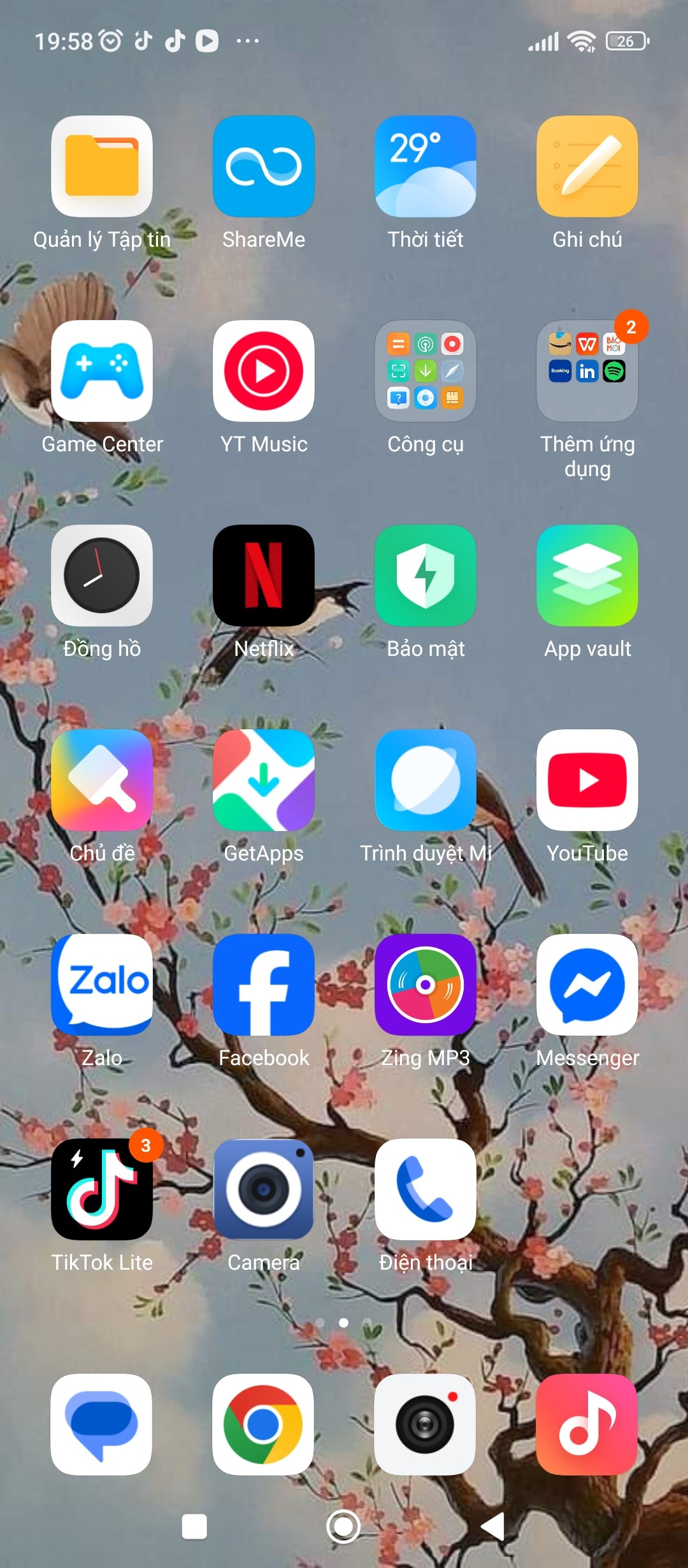The image size is (688, 1568).
Task: Tap the system home button
Action: pyautogui.click(x=343, y=1527)
